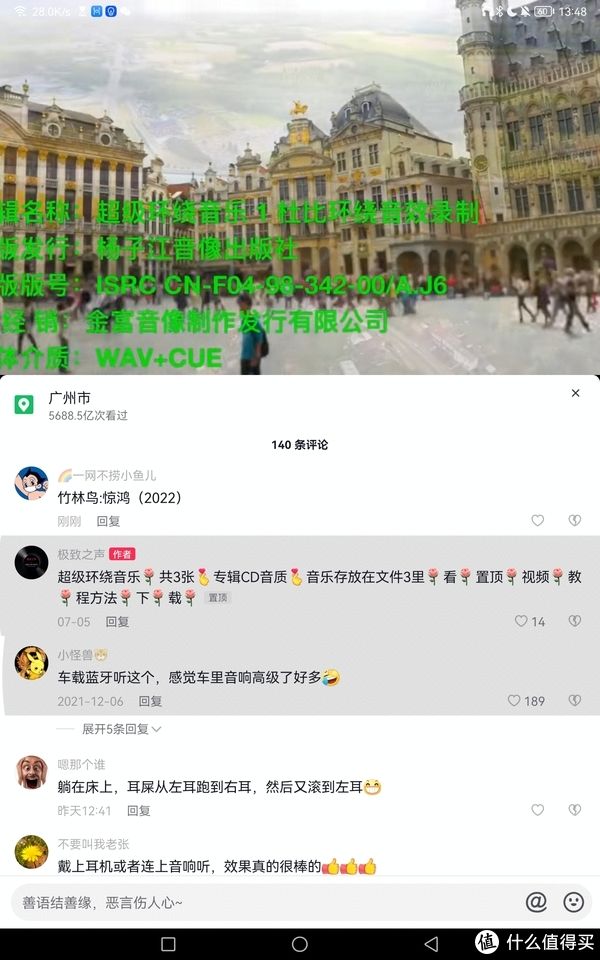
Task: Open 极致之声's profile avatar
Action: (31, 563)
